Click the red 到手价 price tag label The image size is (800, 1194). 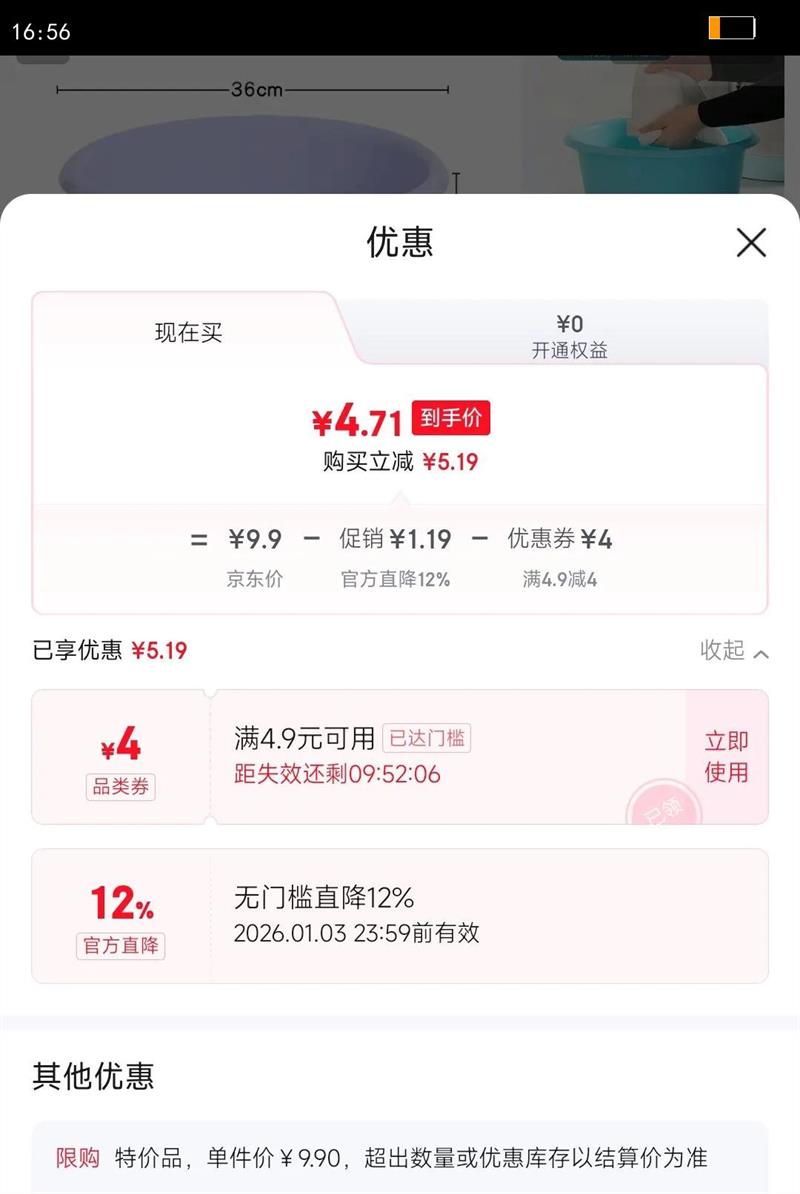(451, 418)
